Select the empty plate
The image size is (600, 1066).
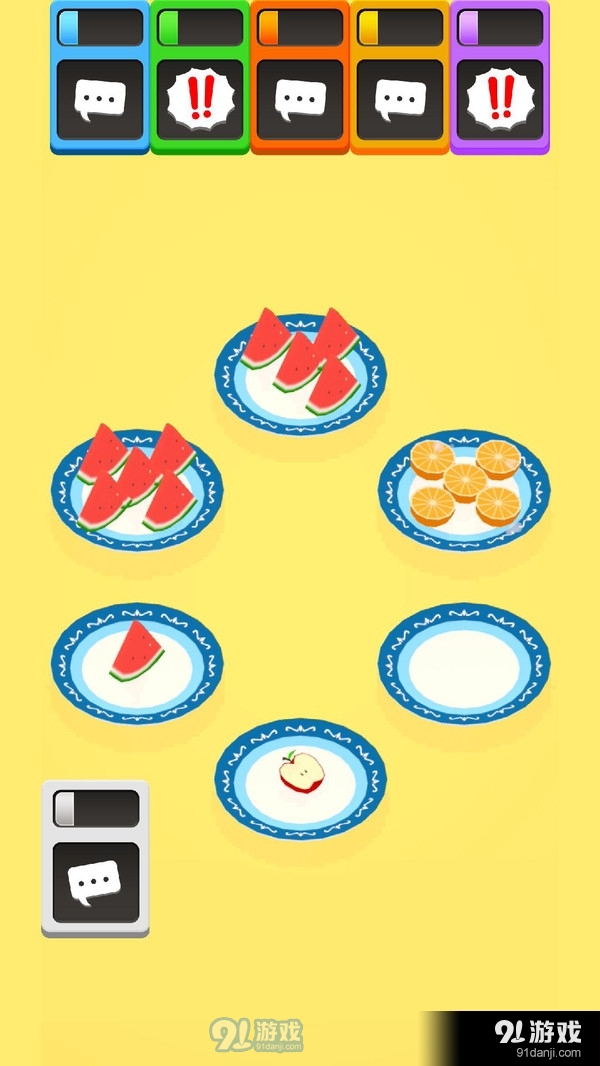(464, 662)
